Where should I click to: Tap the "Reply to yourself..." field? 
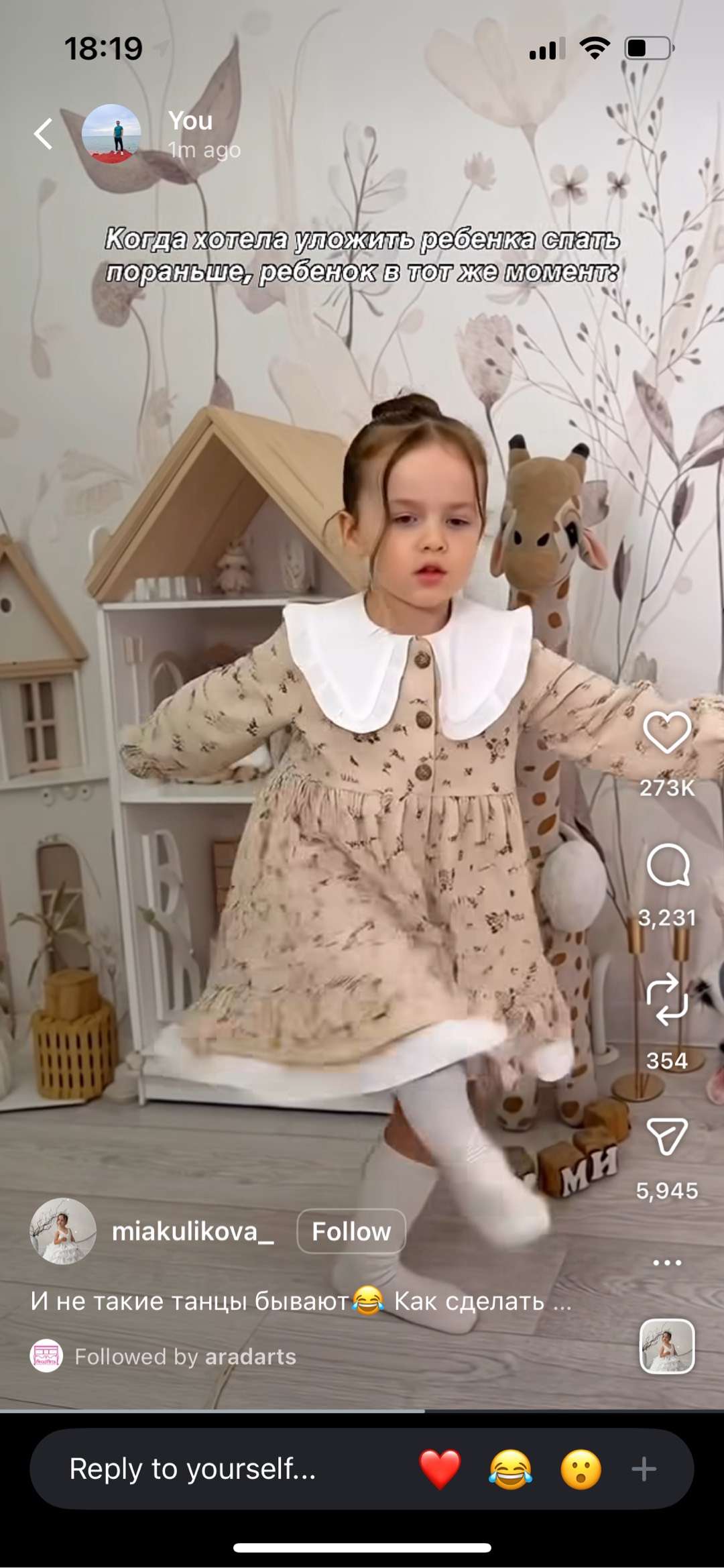coord(193,1469)
